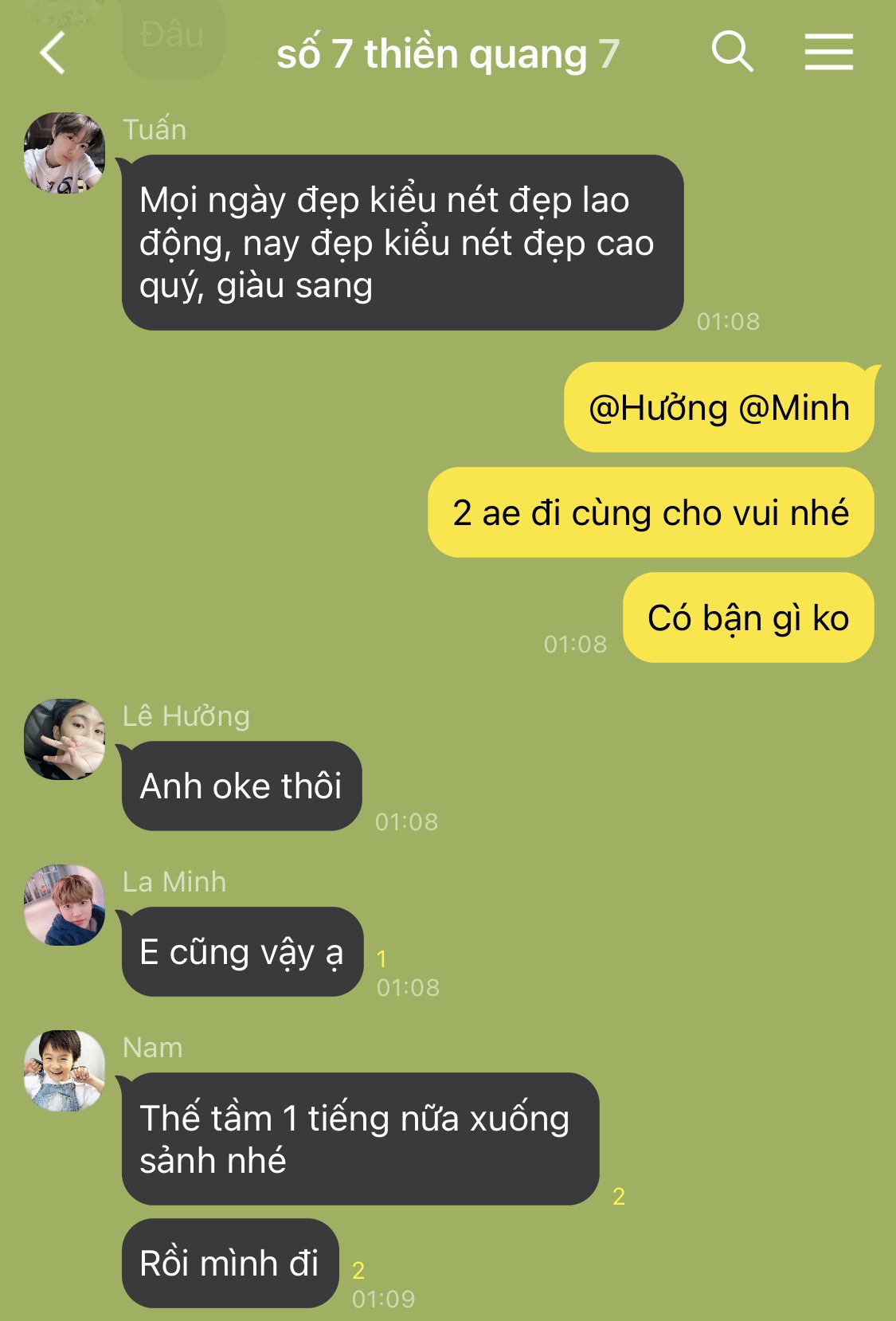Tap La Minh's avatar

pos(65,905)
